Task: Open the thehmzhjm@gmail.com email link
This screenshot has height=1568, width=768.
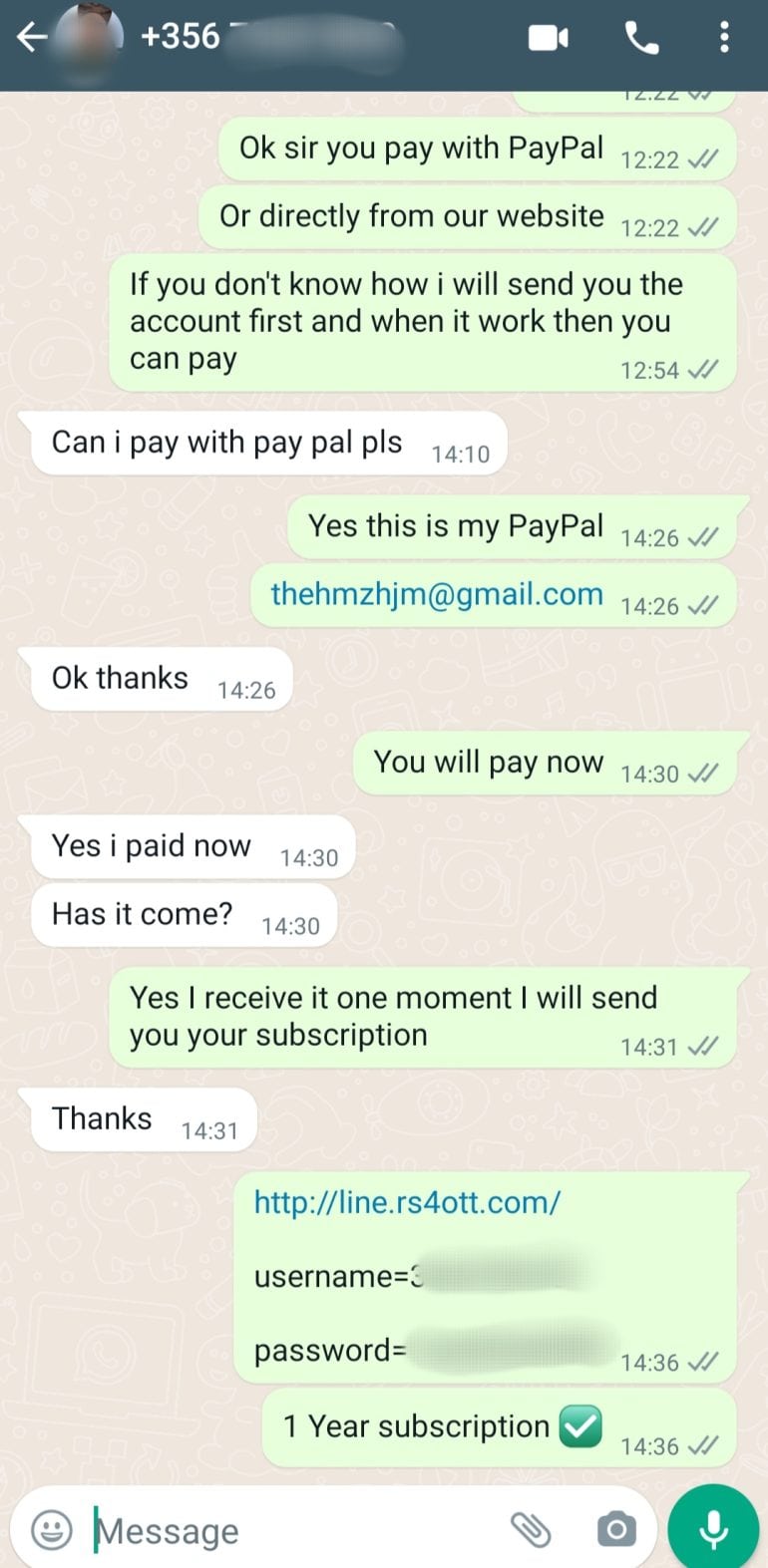Action: point(437,594)
